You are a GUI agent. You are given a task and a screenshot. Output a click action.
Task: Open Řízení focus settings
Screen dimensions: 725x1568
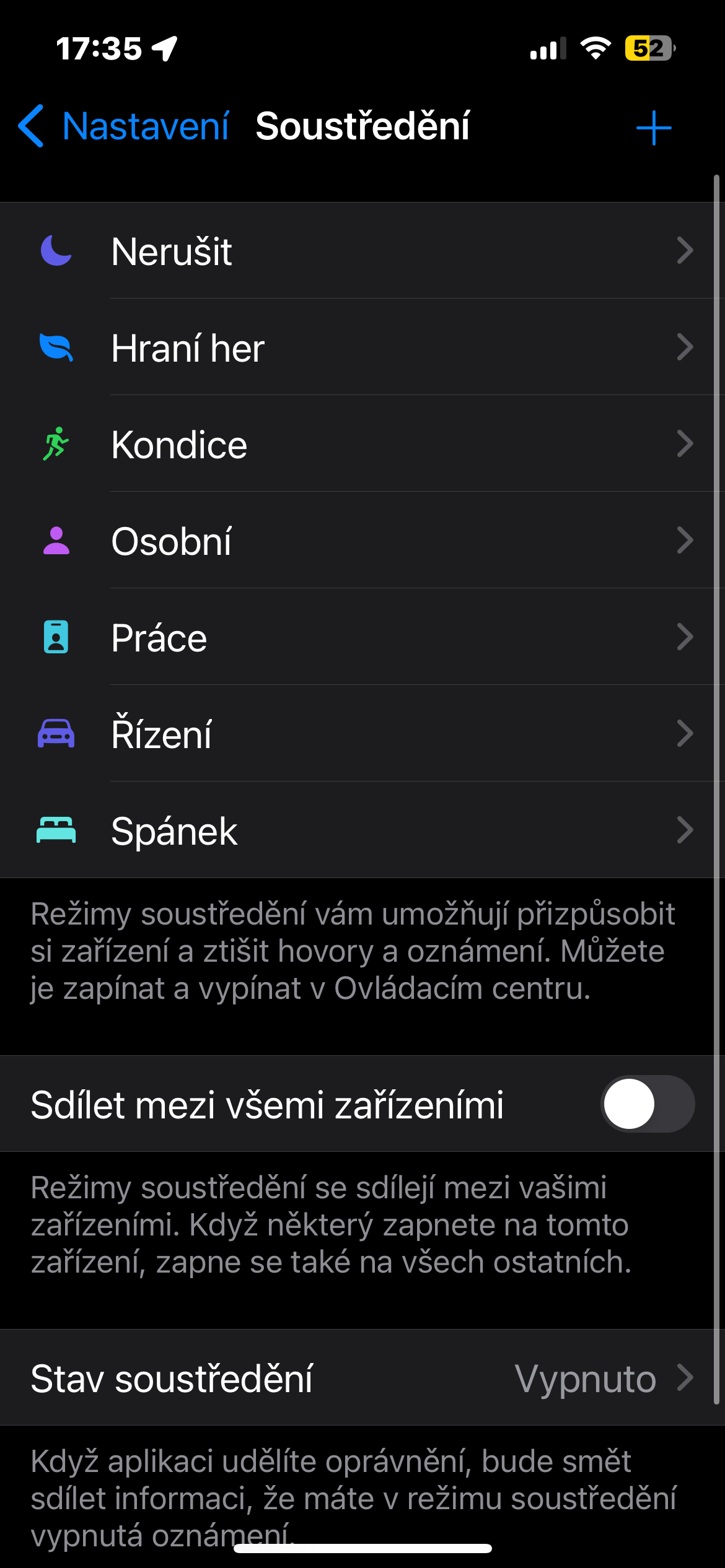pyautogui.click(x=362, y=734)
